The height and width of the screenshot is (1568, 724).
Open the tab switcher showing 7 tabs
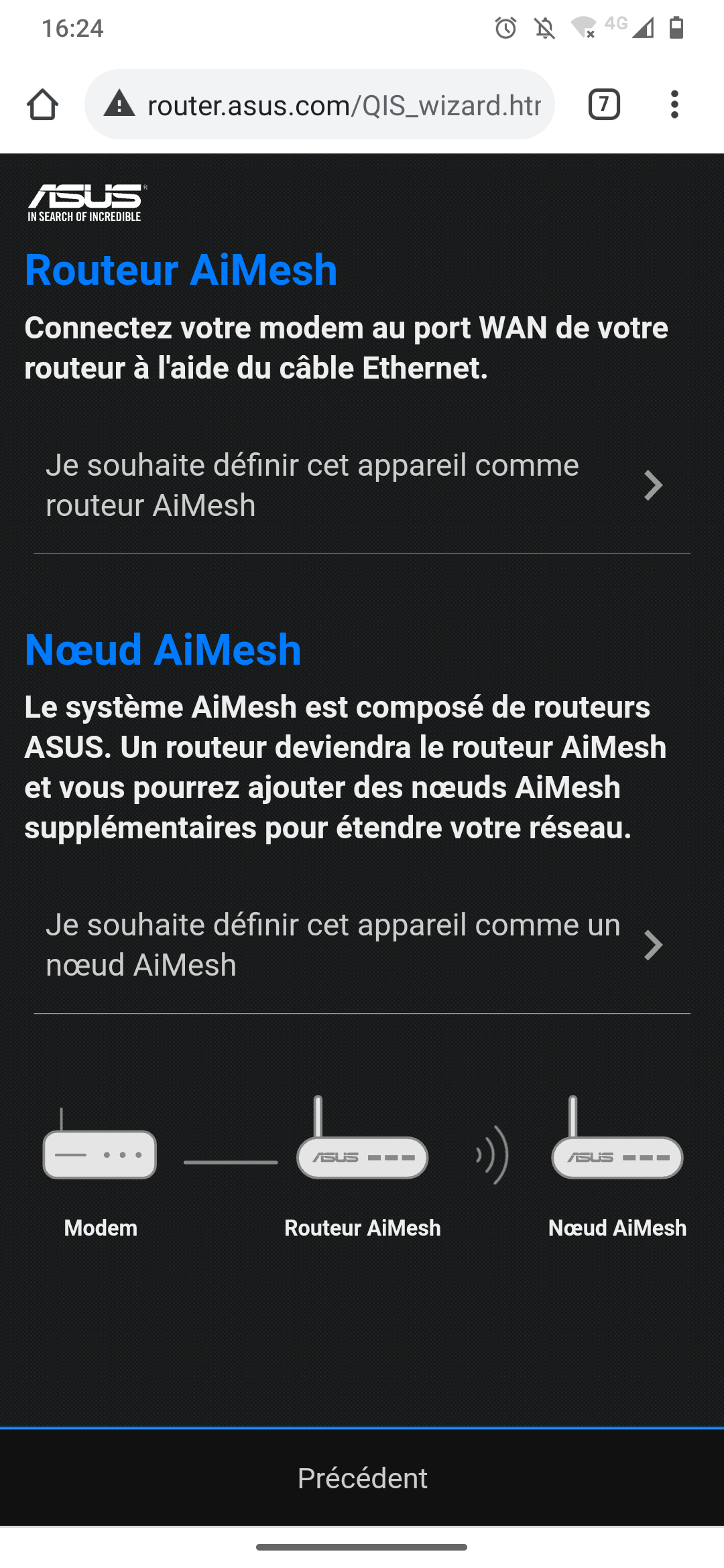pyautogui.click(x=604, y=105)
